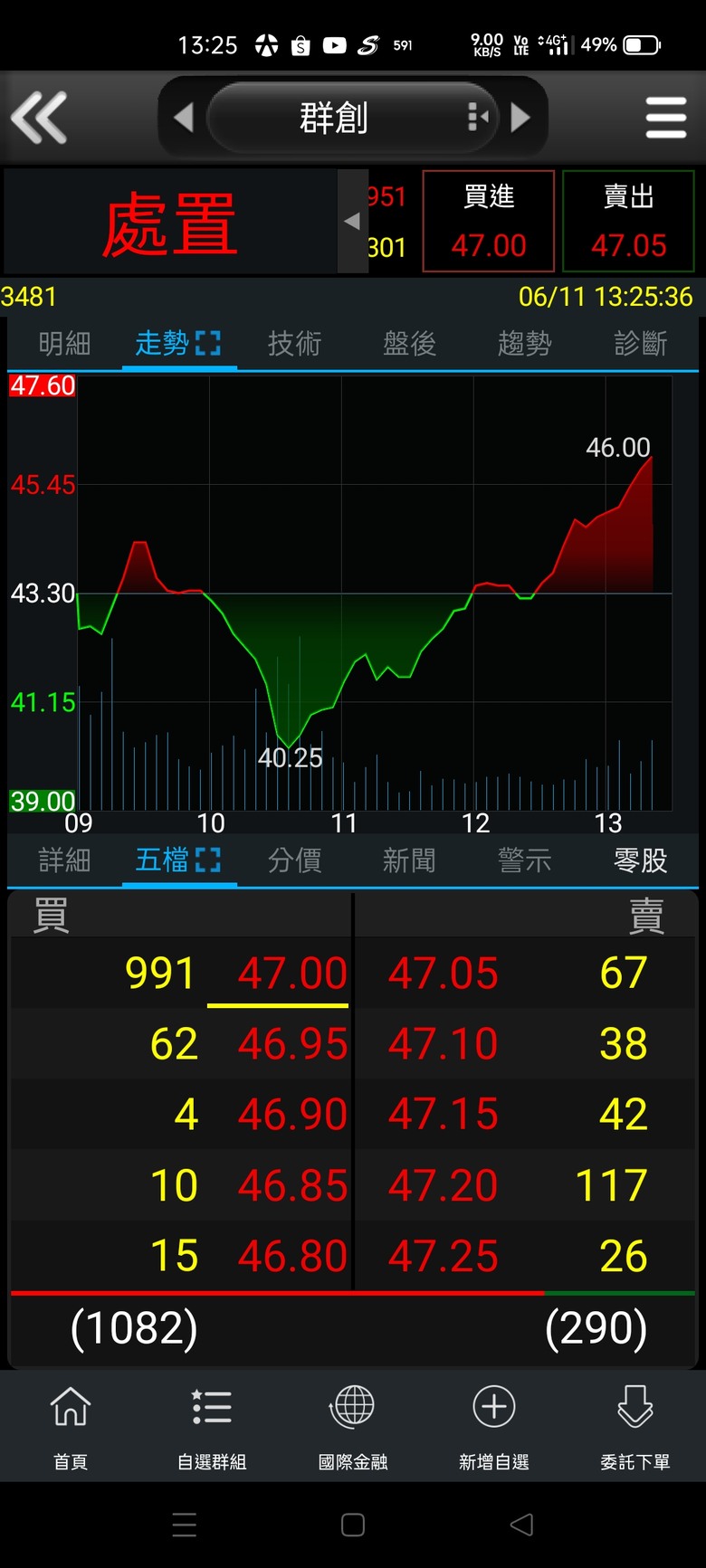Open the 詳細 tab
Screen dimensions: 706x1568
click(x=64, y=860)
